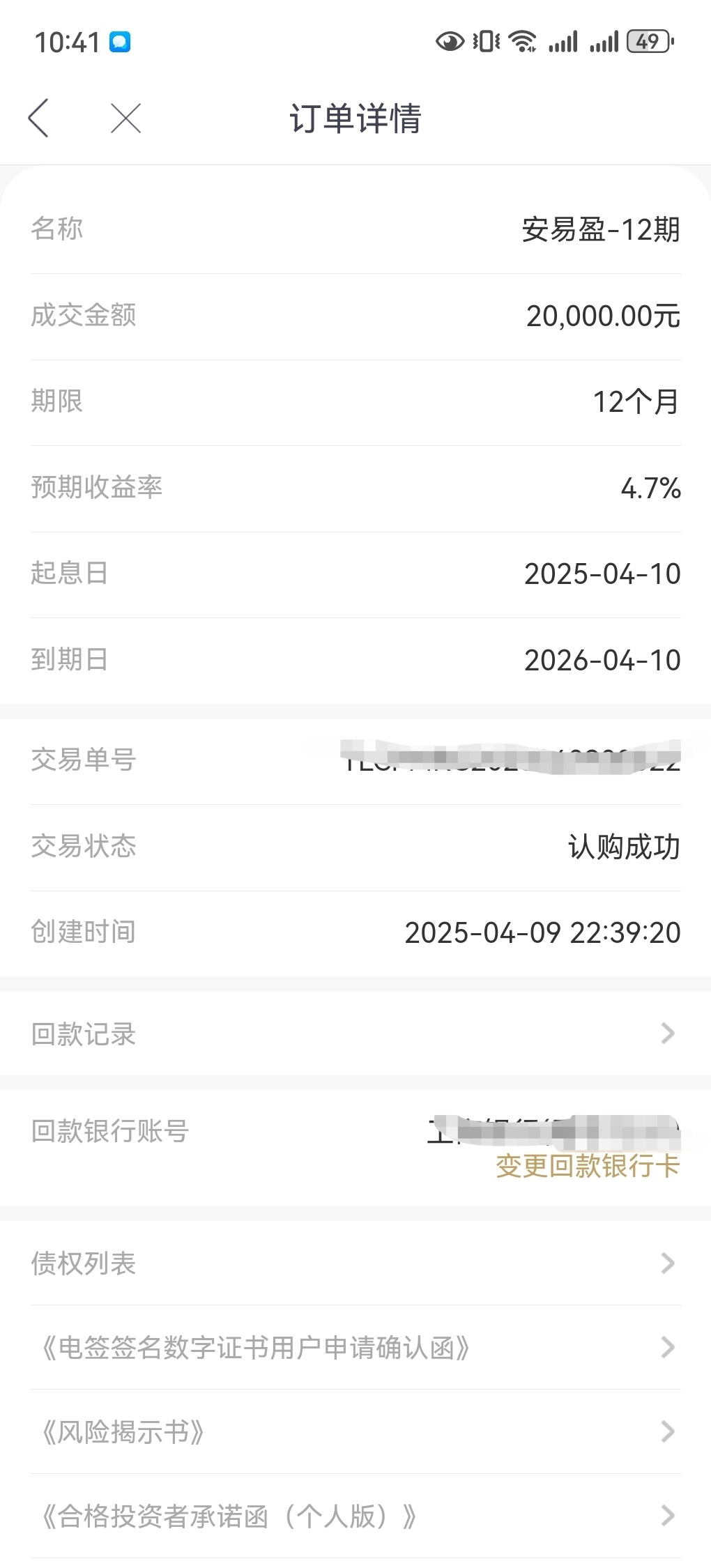Image resolution: width=711 pixels, height=1568 pixels.
Task: Close the order details page
Action: (126, 118)
